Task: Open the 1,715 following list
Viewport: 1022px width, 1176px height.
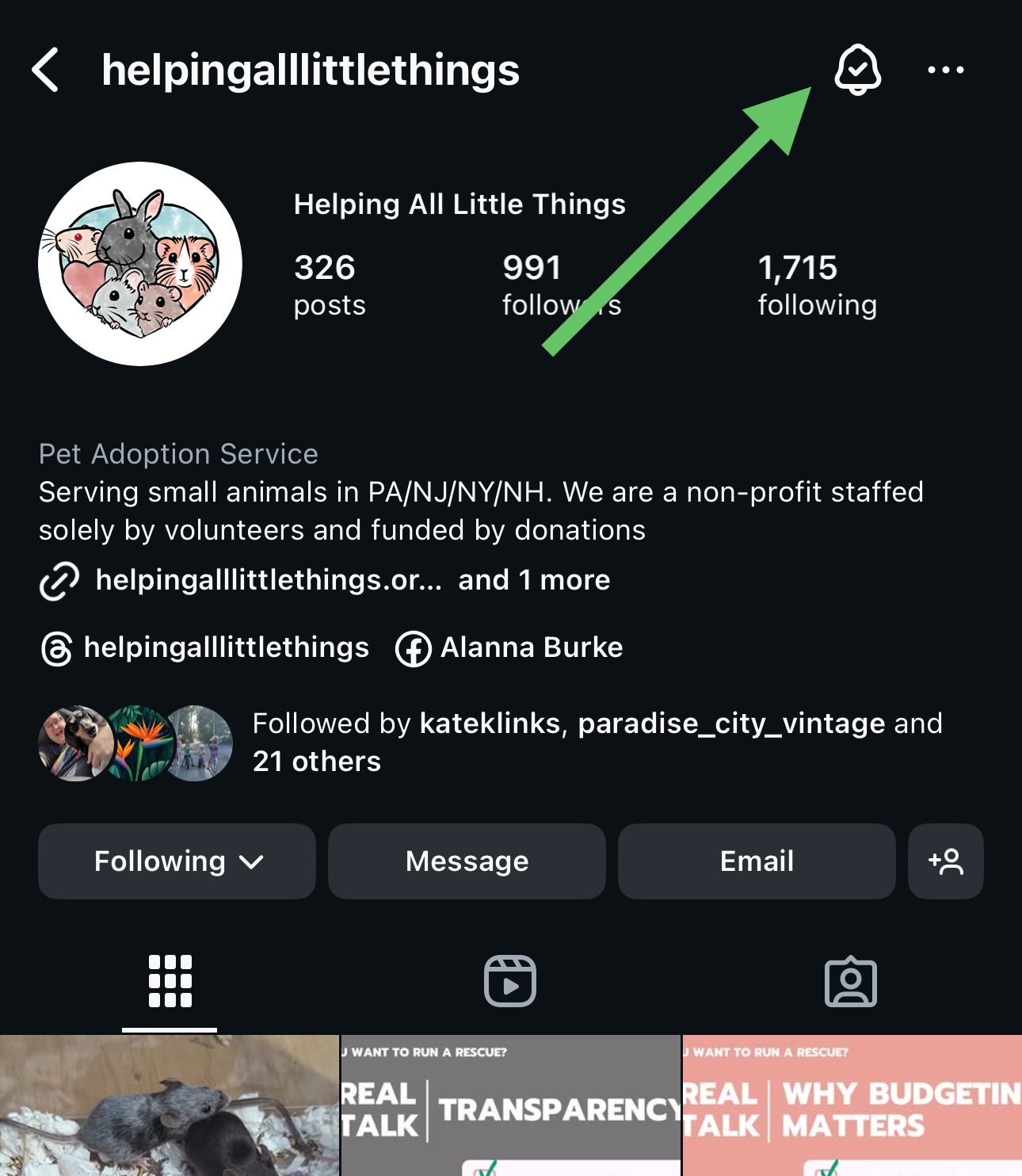Action: pyautogui.click(x=816, y=285)
